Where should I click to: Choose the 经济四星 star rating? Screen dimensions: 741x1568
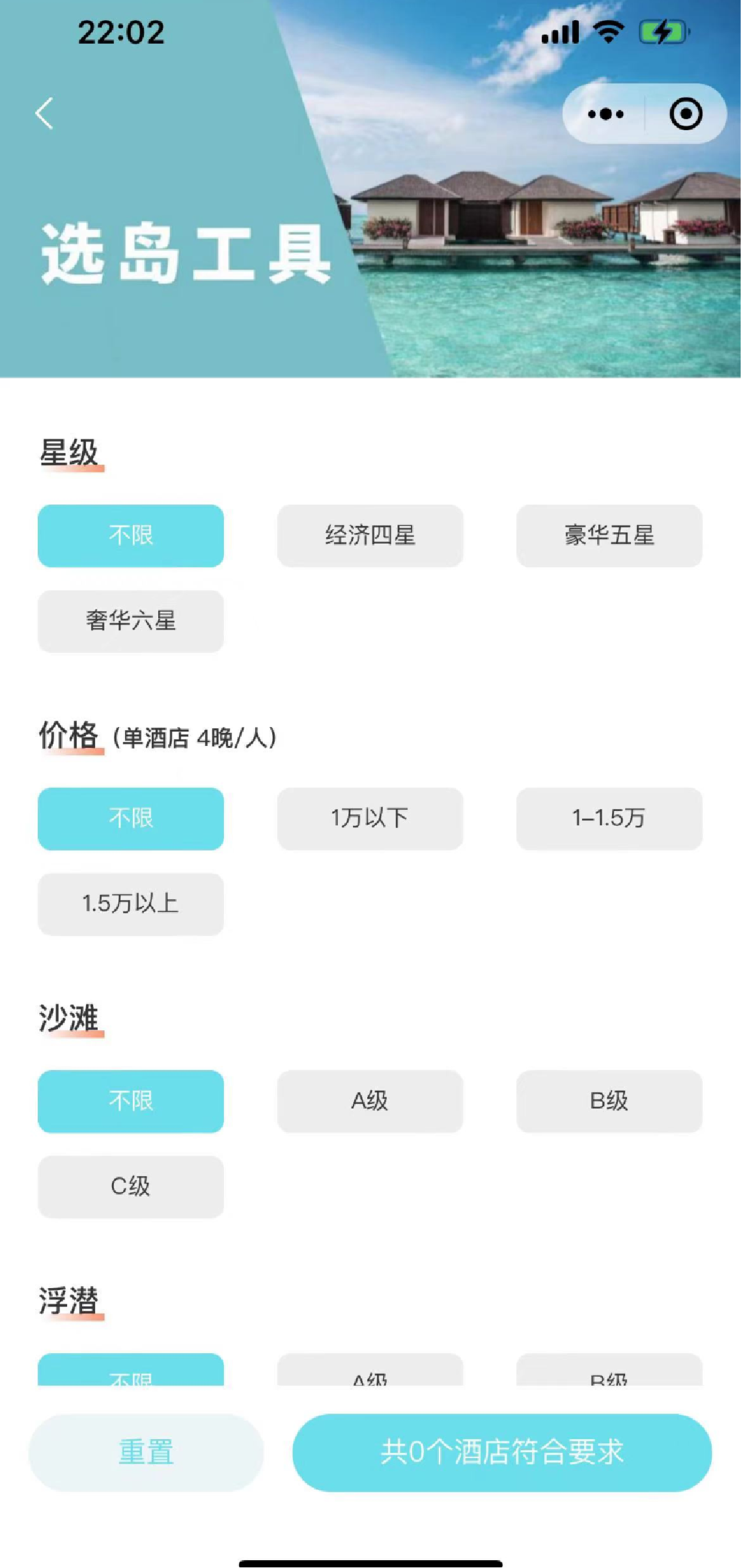pos(370,536)
